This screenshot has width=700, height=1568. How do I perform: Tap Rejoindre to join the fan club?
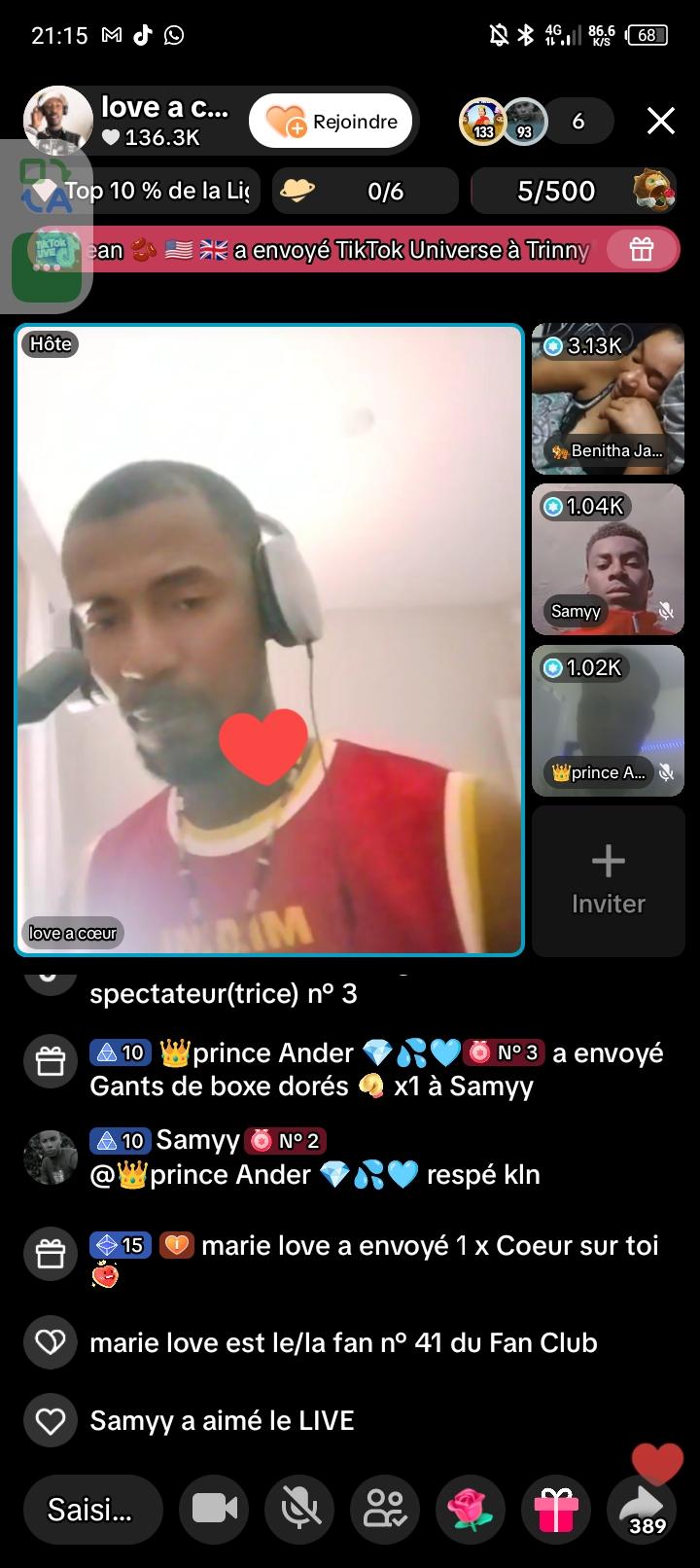pos(331,122)
